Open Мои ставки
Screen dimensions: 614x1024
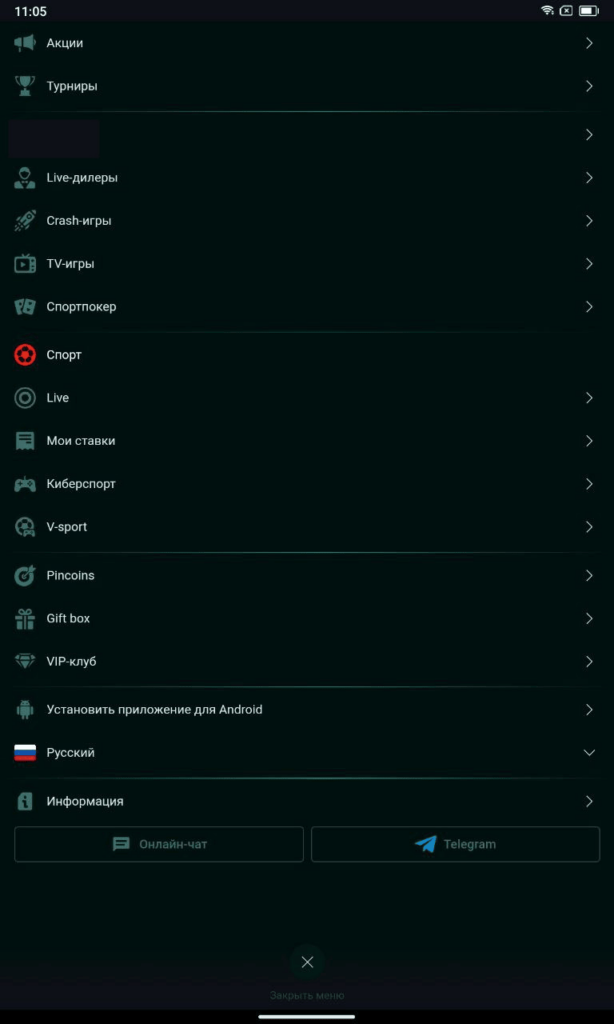81,441
